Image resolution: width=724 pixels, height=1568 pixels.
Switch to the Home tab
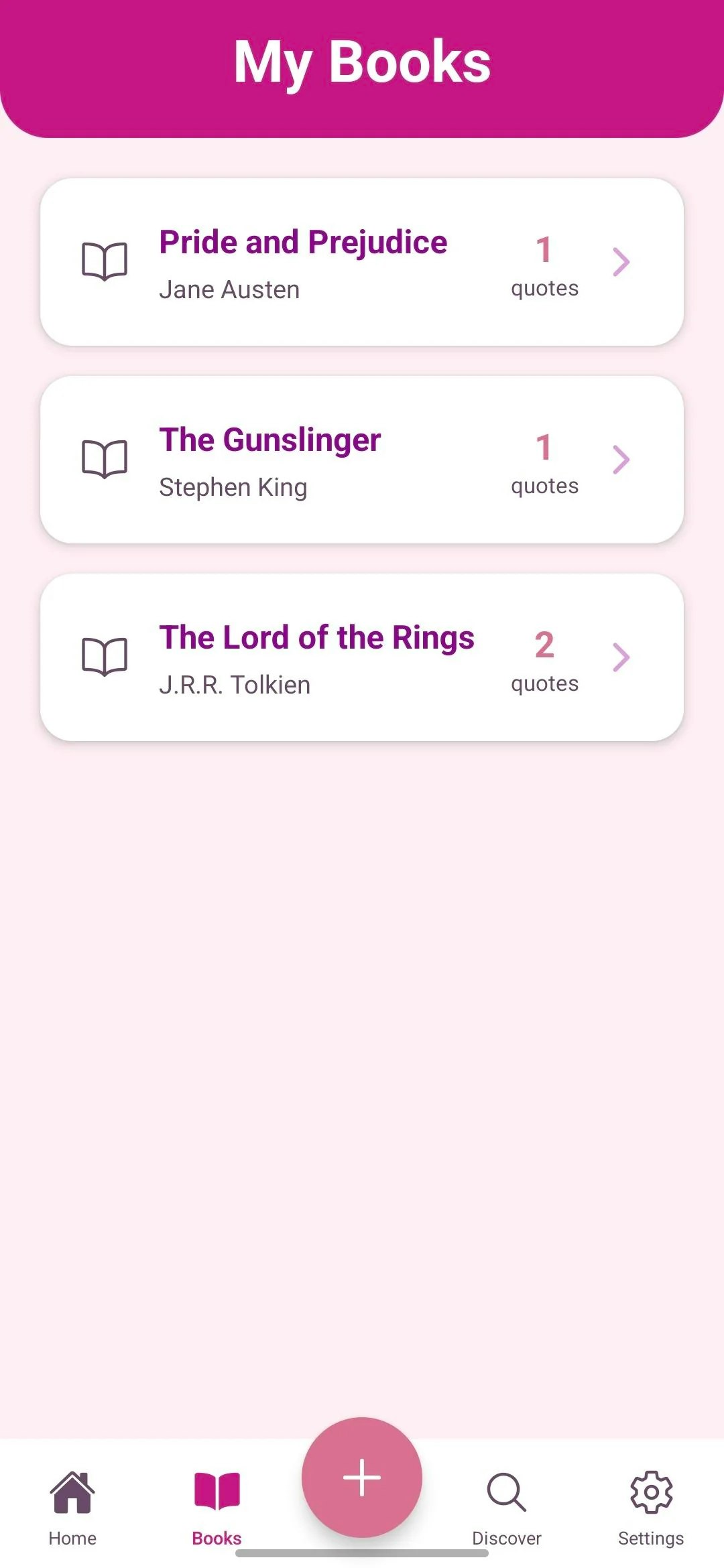[x=72, y=1514]
